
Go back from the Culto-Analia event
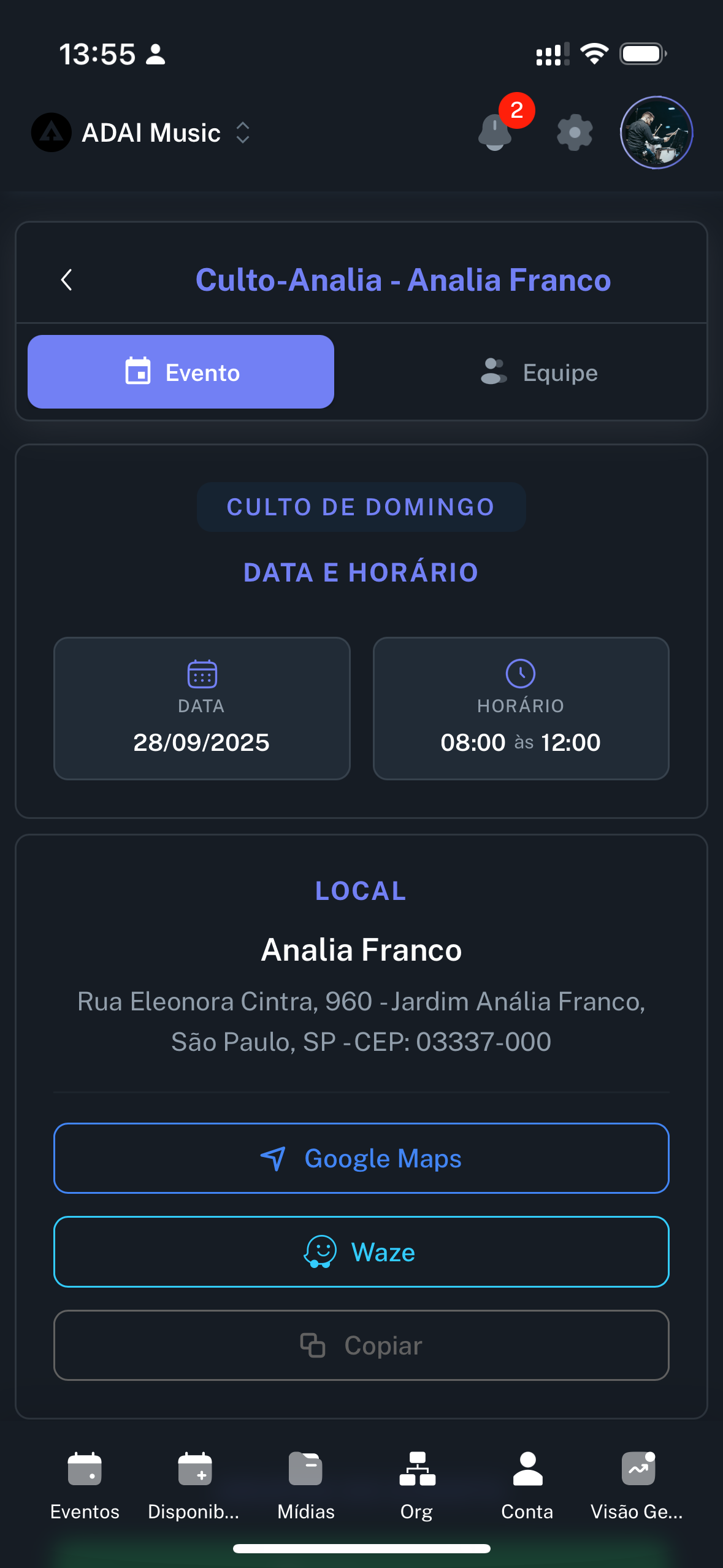[x=67, y=280]
